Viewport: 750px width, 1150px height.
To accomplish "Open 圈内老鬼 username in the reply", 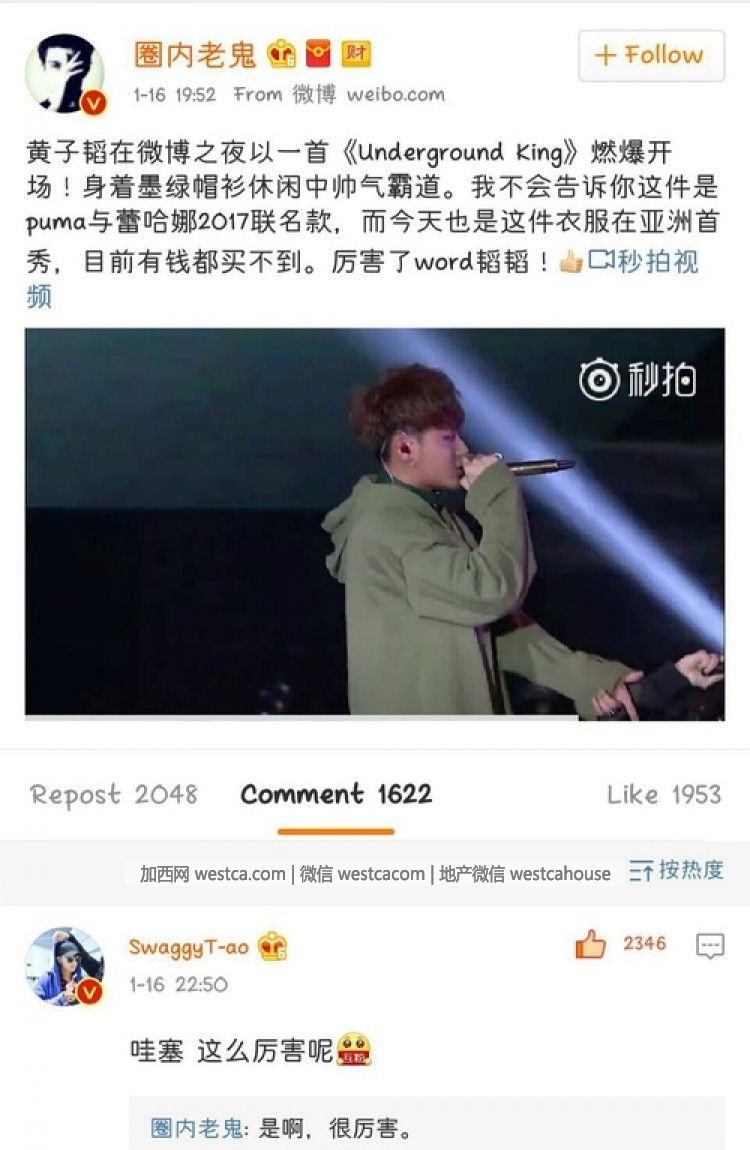I will (196, 1129).
